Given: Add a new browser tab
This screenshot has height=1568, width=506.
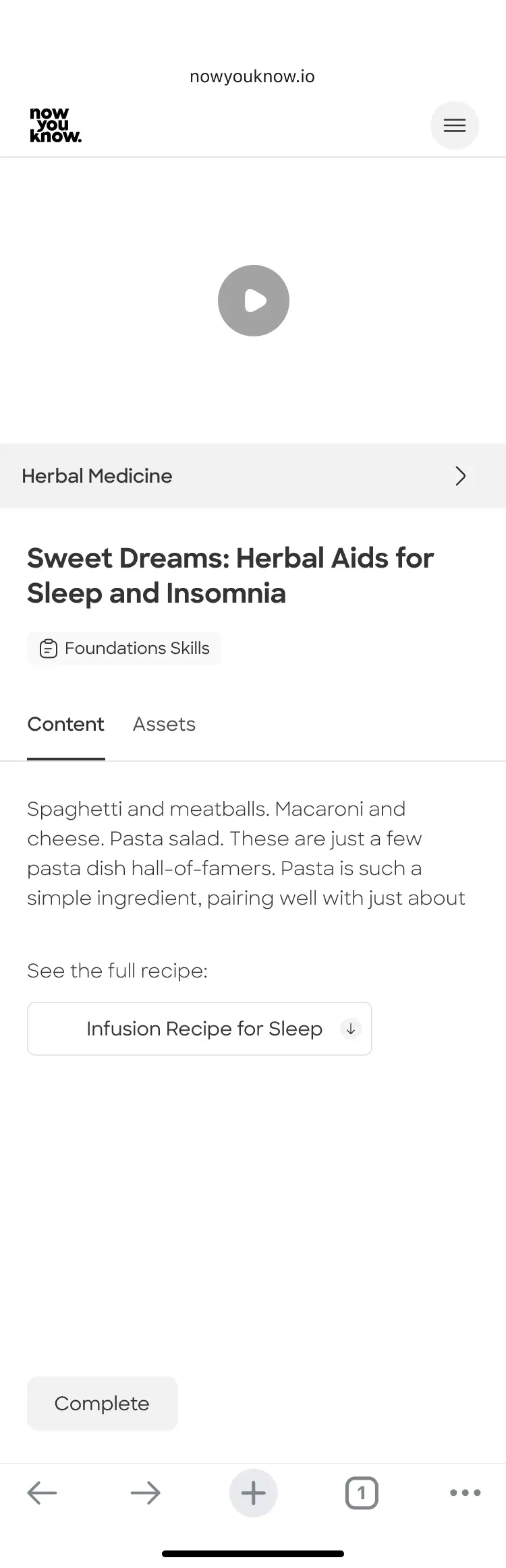Looking at the screenshot, I should pyautogui.click(x=253, y=1493).
